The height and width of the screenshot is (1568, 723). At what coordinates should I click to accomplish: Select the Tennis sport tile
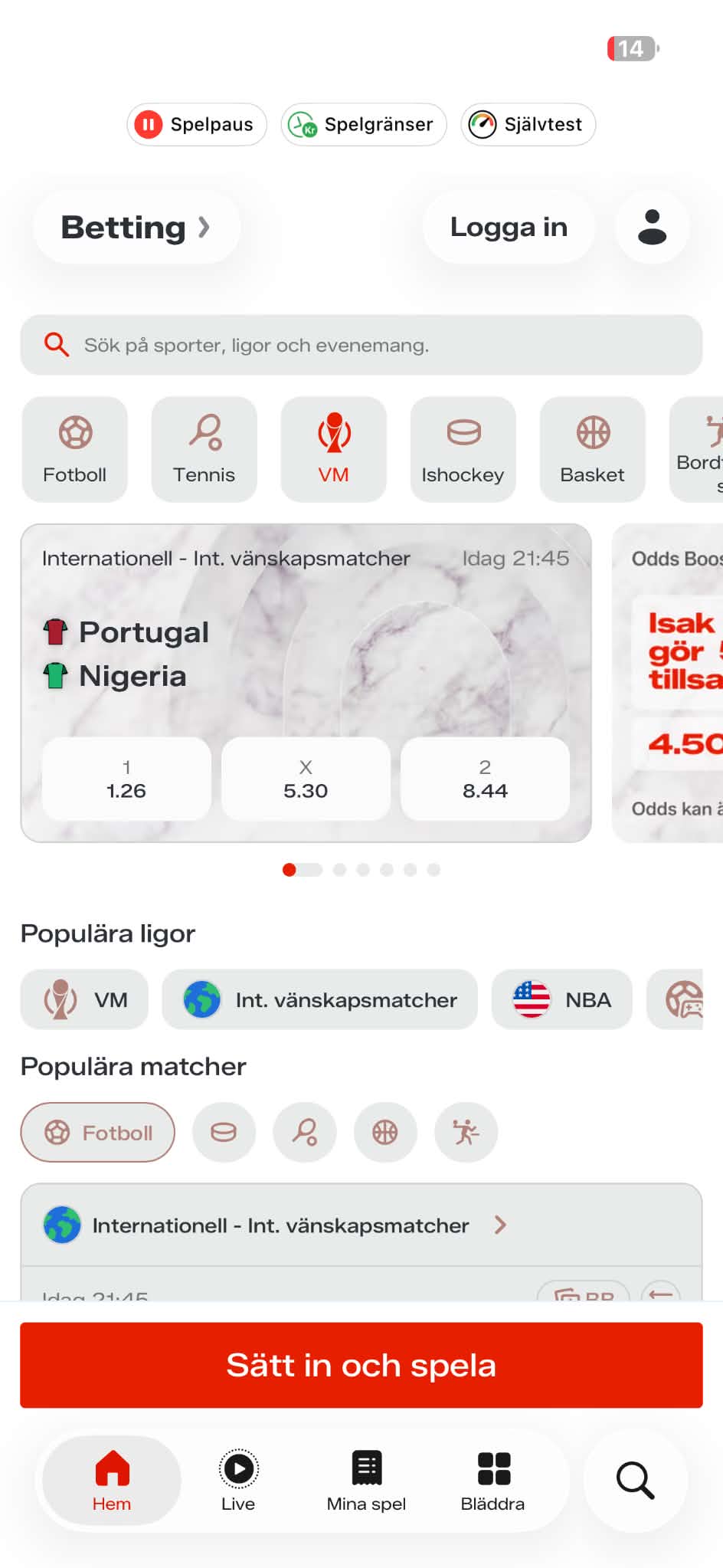click(x=204, y=449)
